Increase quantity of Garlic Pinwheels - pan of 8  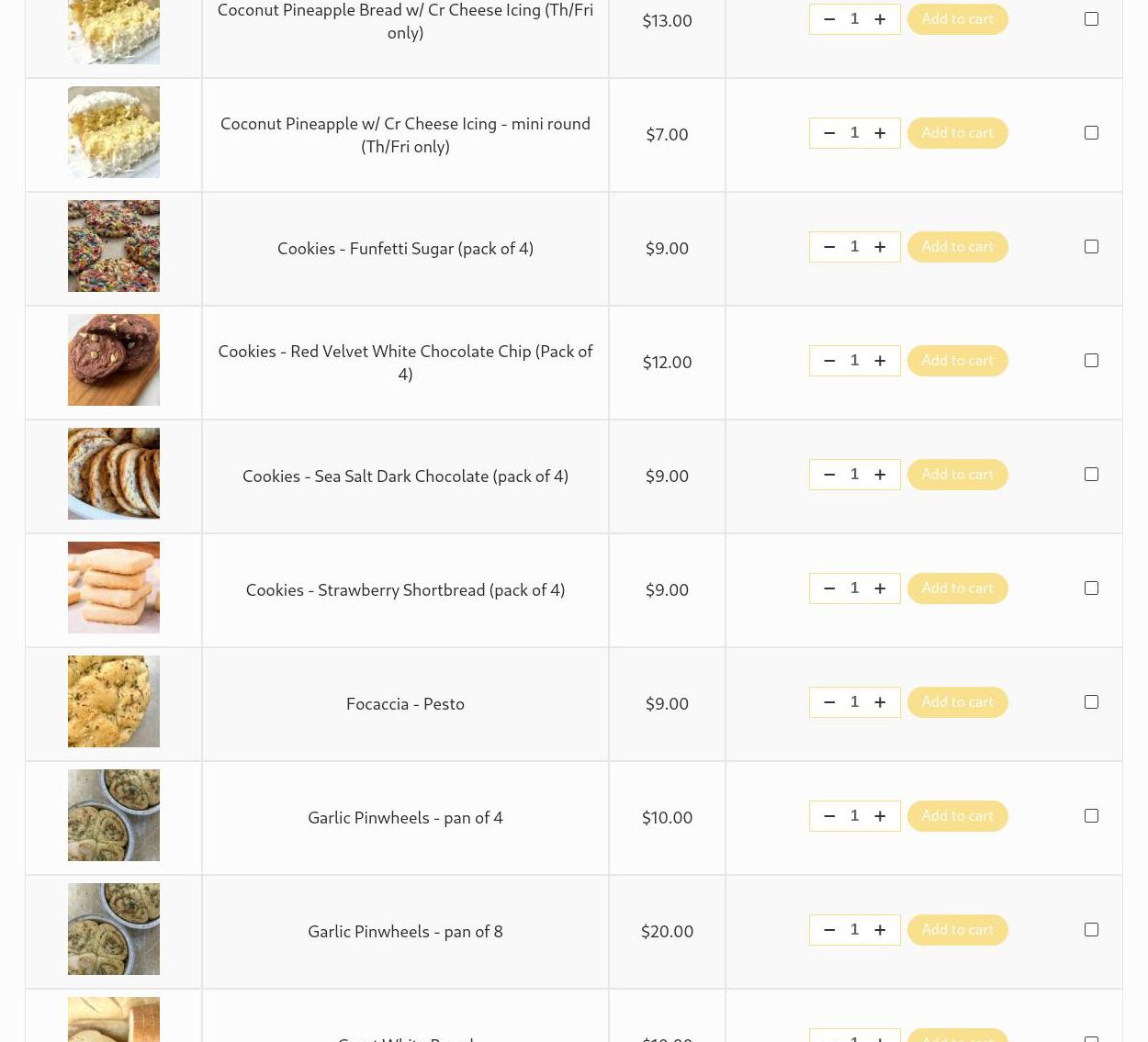point(880,930)
